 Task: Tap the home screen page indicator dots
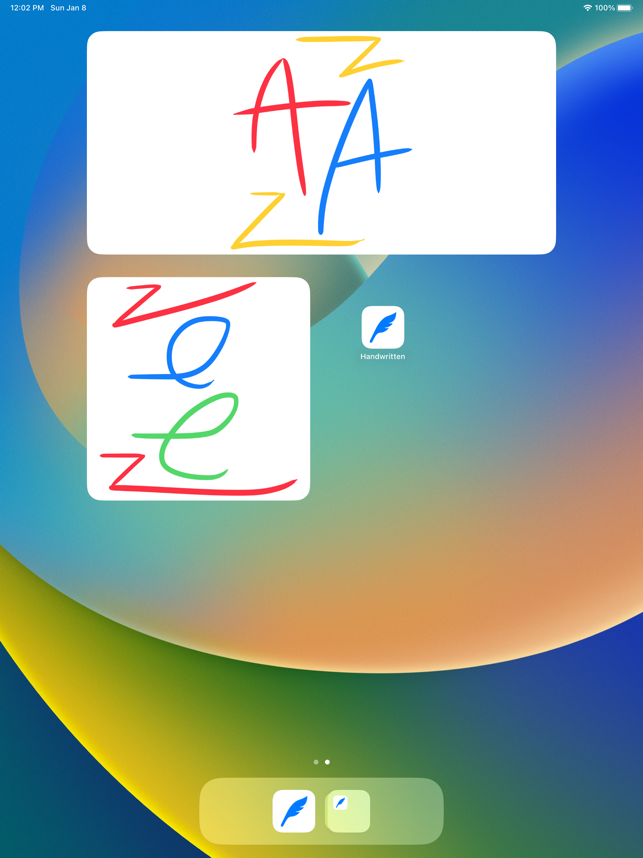click(x=321, y=762)
